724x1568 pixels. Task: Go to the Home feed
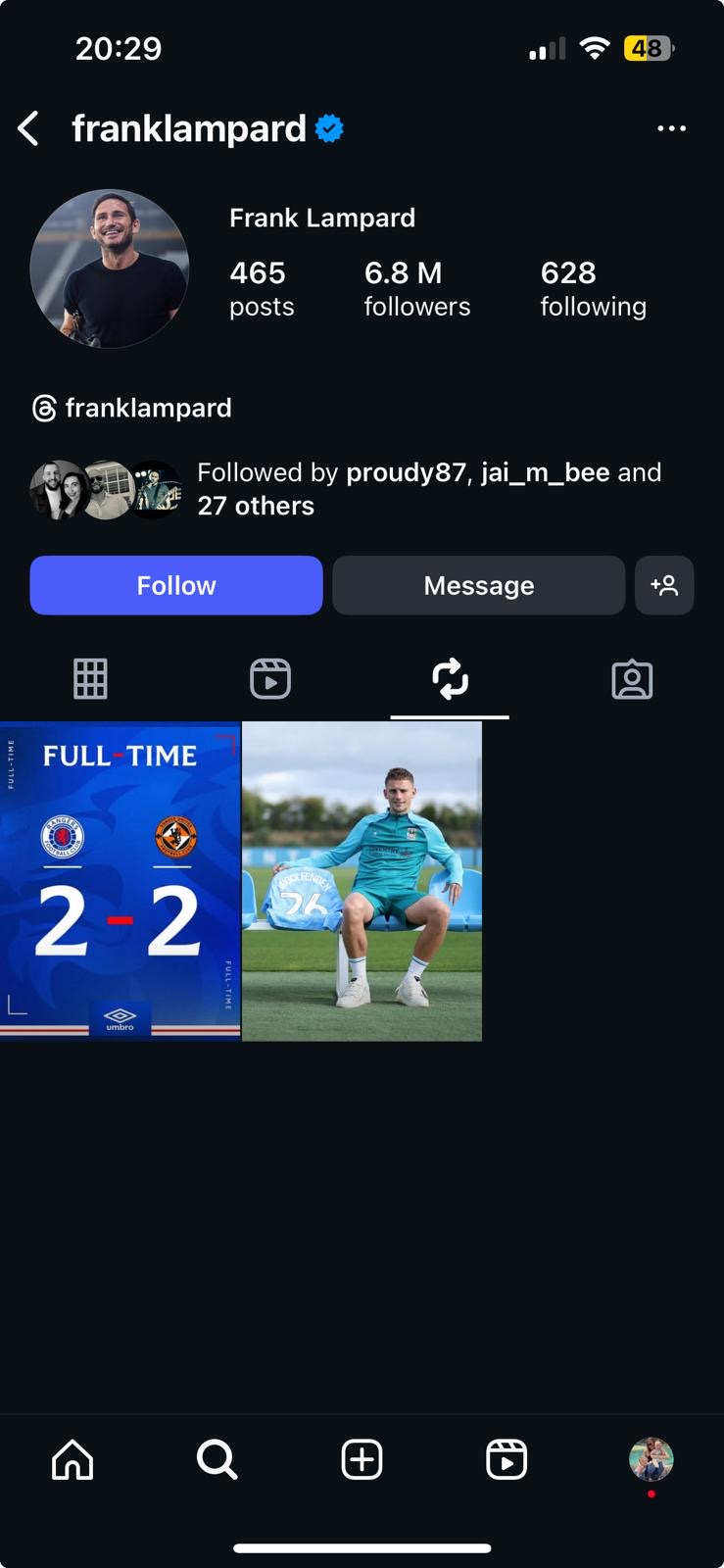[x=72, y=1459]
